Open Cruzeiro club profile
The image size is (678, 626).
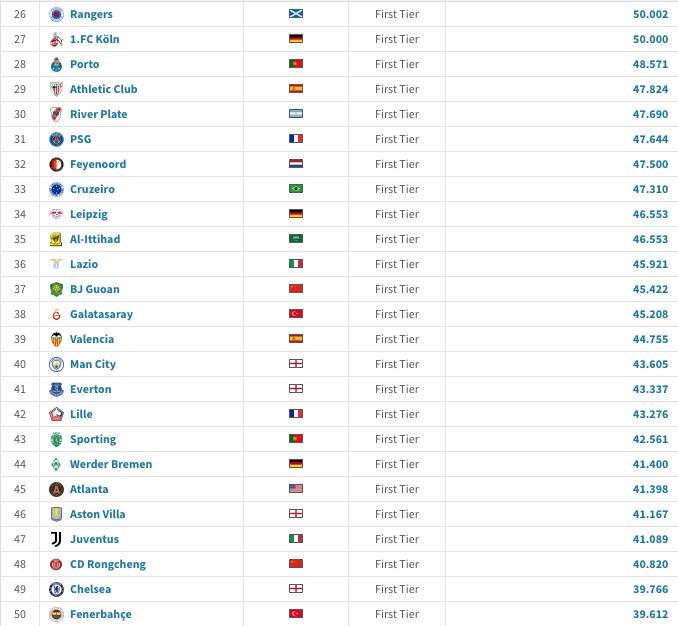[x=92, y=189]
